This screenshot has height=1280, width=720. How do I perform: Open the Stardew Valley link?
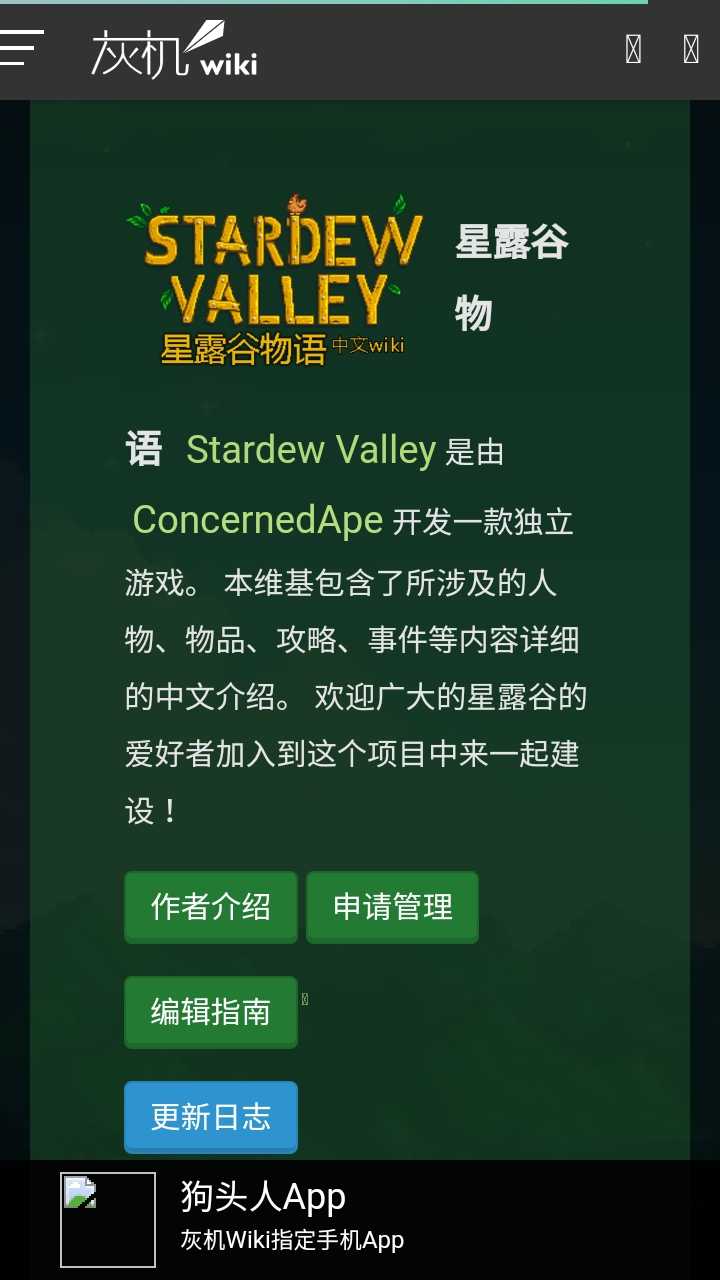click(x=310, y=451)
